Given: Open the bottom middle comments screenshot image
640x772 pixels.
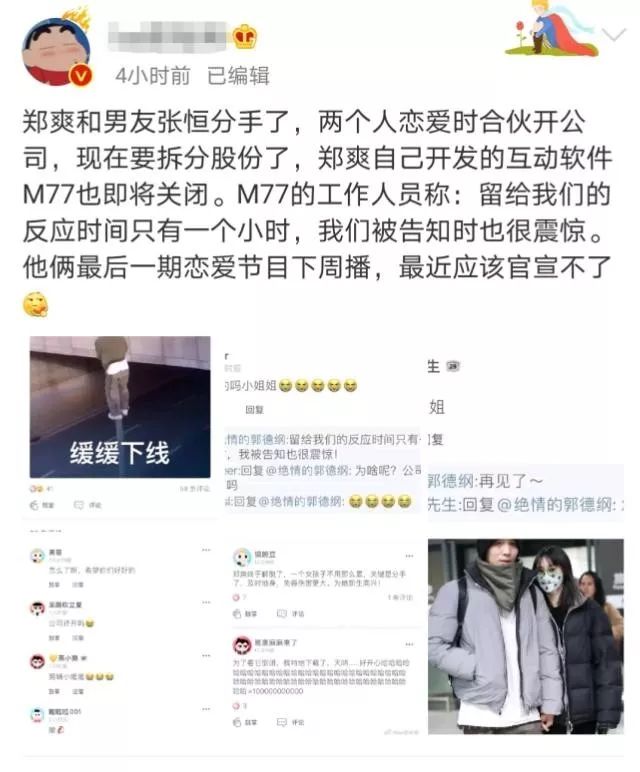Looking at the screenshot, I should pyautogui.click(x=322, y=636).
